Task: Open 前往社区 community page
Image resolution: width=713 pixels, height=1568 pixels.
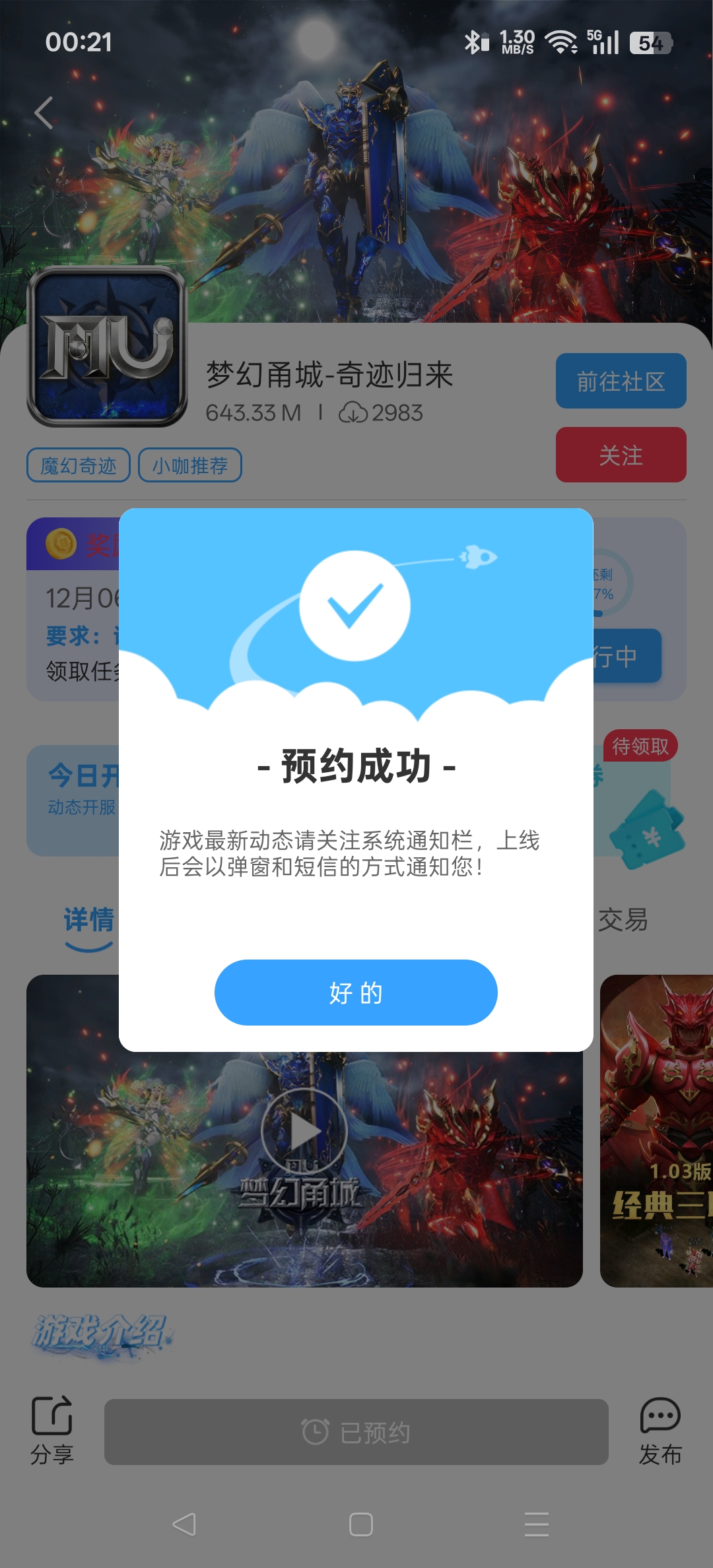Action: point(621,381)
